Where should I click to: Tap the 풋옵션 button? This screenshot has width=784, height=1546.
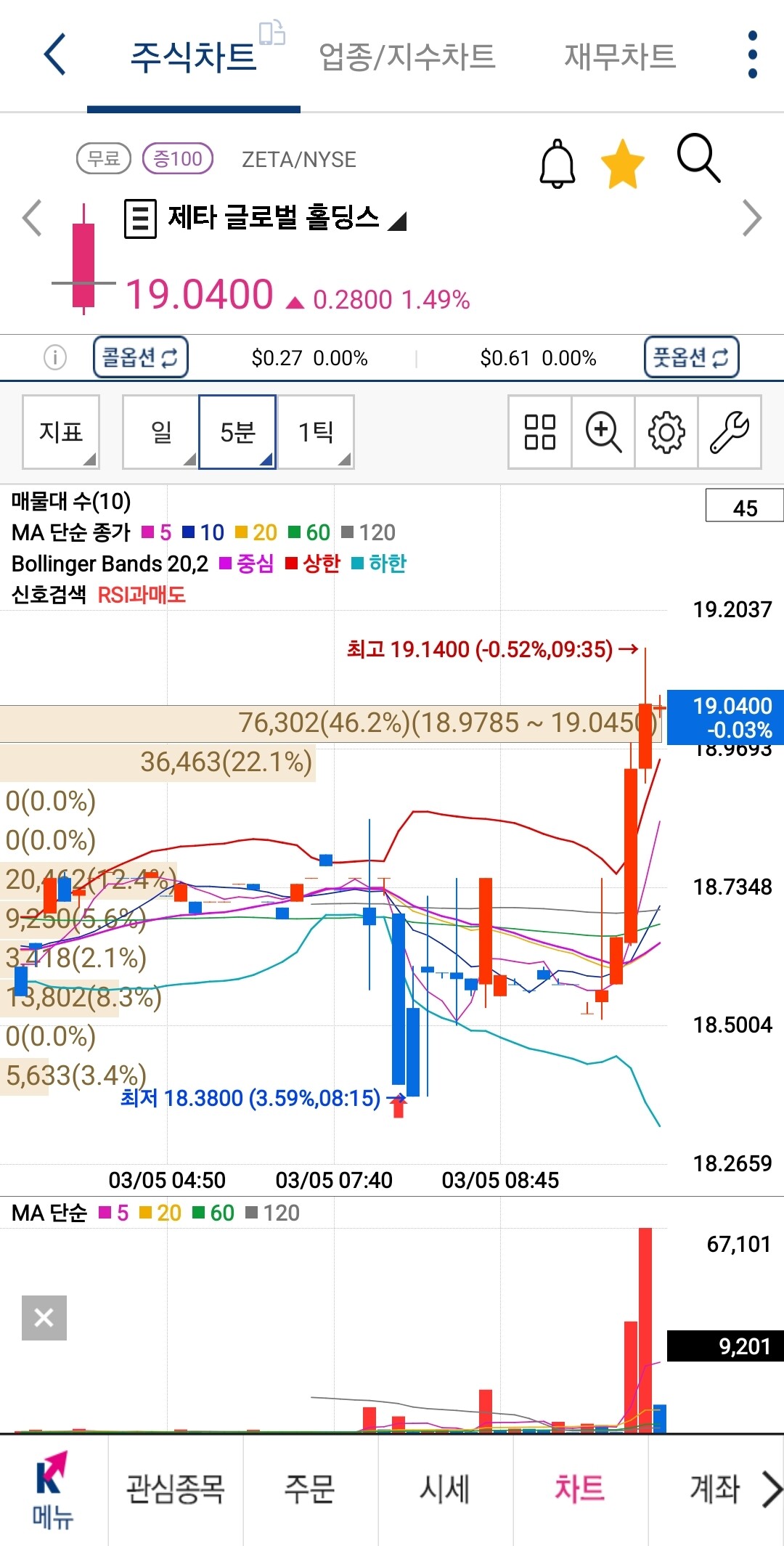coord(691,357)
